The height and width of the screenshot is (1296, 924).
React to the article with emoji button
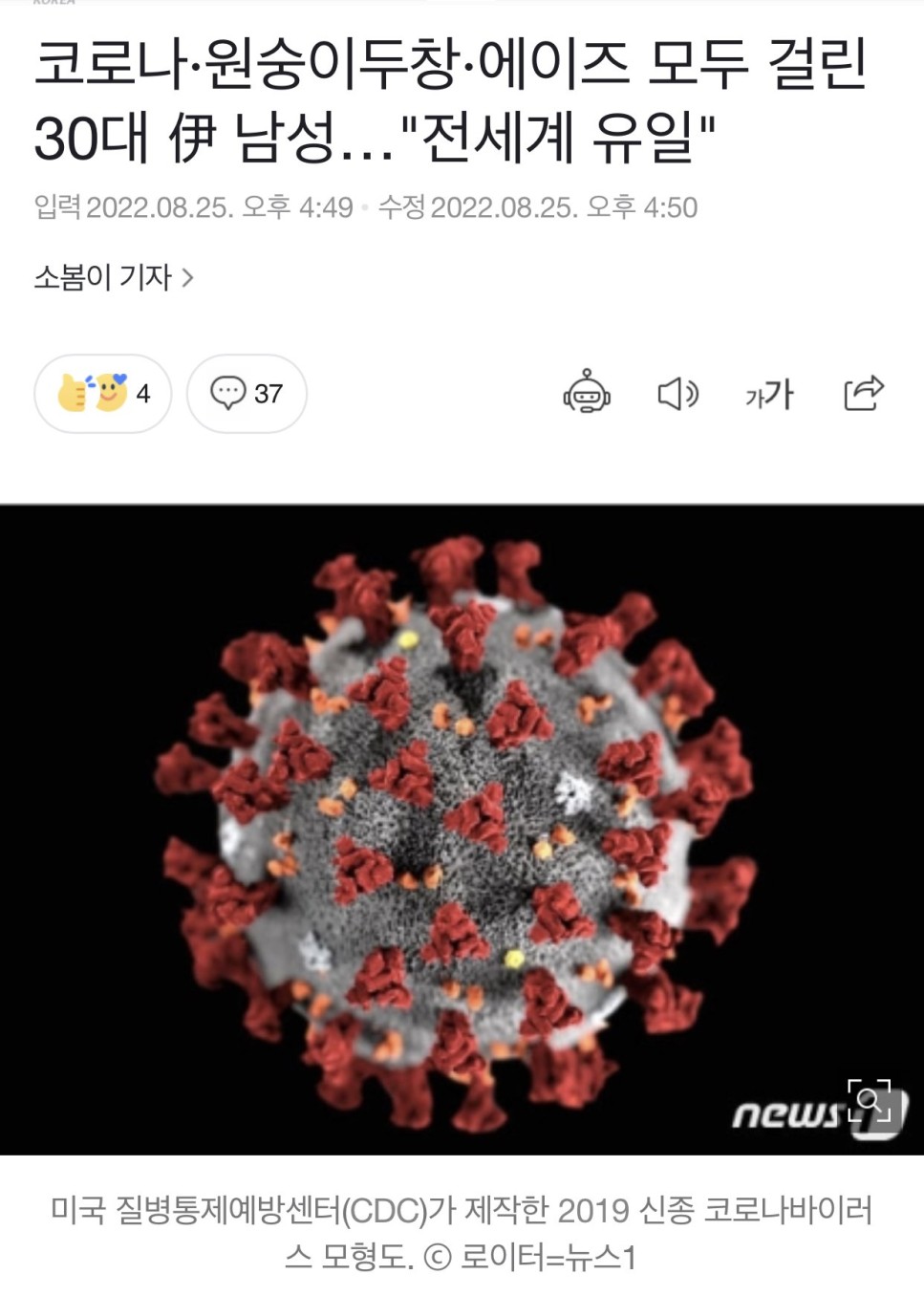(x=103, y=393)
